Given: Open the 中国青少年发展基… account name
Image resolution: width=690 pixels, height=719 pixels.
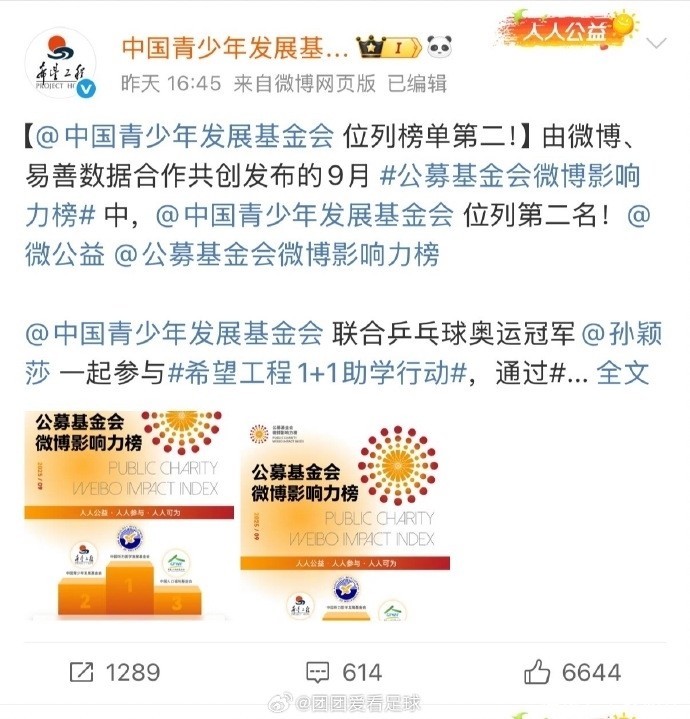Looking at the screenshot, I should tap(235, 48).
